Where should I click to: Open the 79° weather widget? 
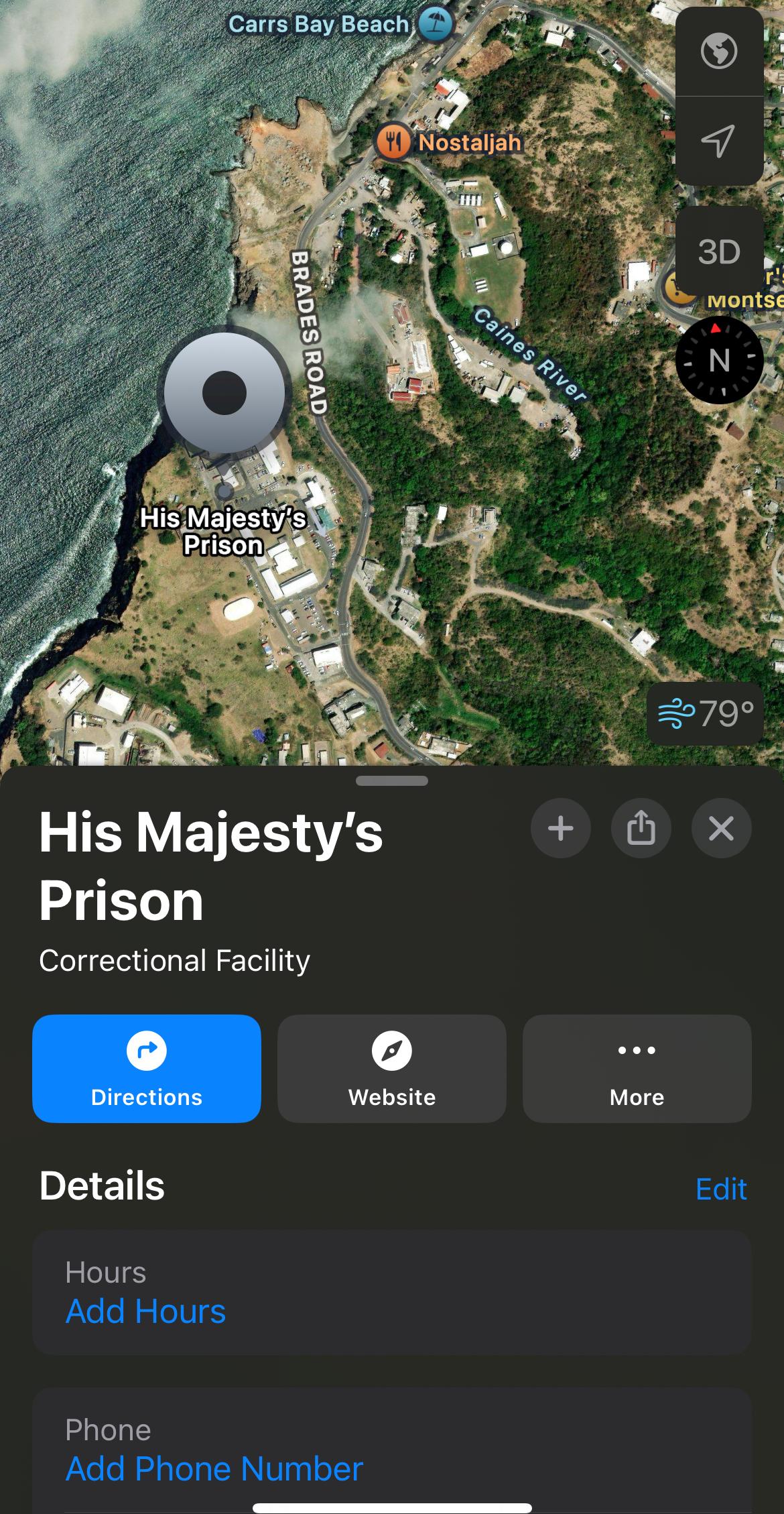[706, 713]
